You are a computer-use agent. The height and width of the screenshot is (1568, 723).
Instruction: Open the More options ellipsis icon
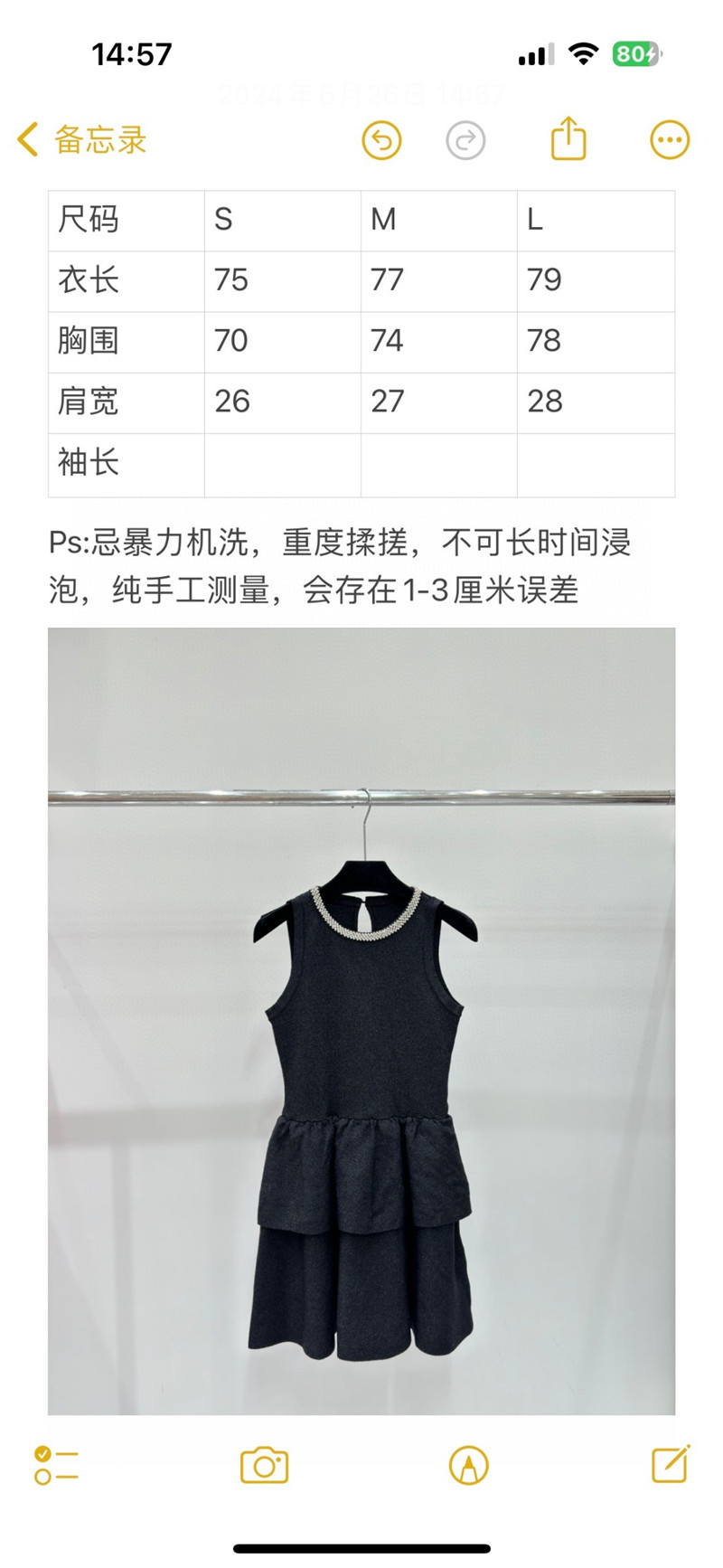[668, 138]
